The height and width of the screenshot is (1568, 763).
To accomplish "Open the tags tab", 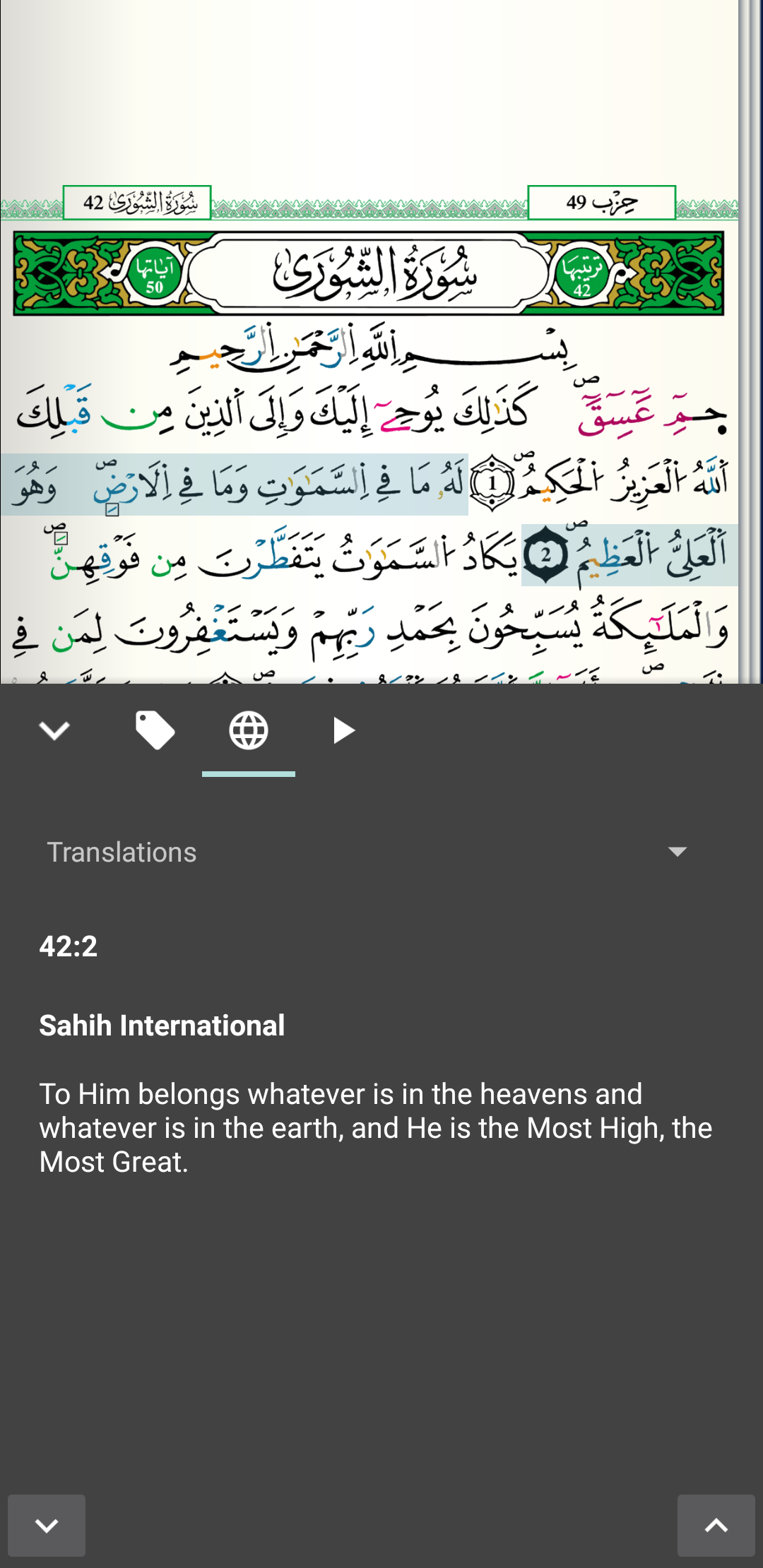I will pos(155,730).
